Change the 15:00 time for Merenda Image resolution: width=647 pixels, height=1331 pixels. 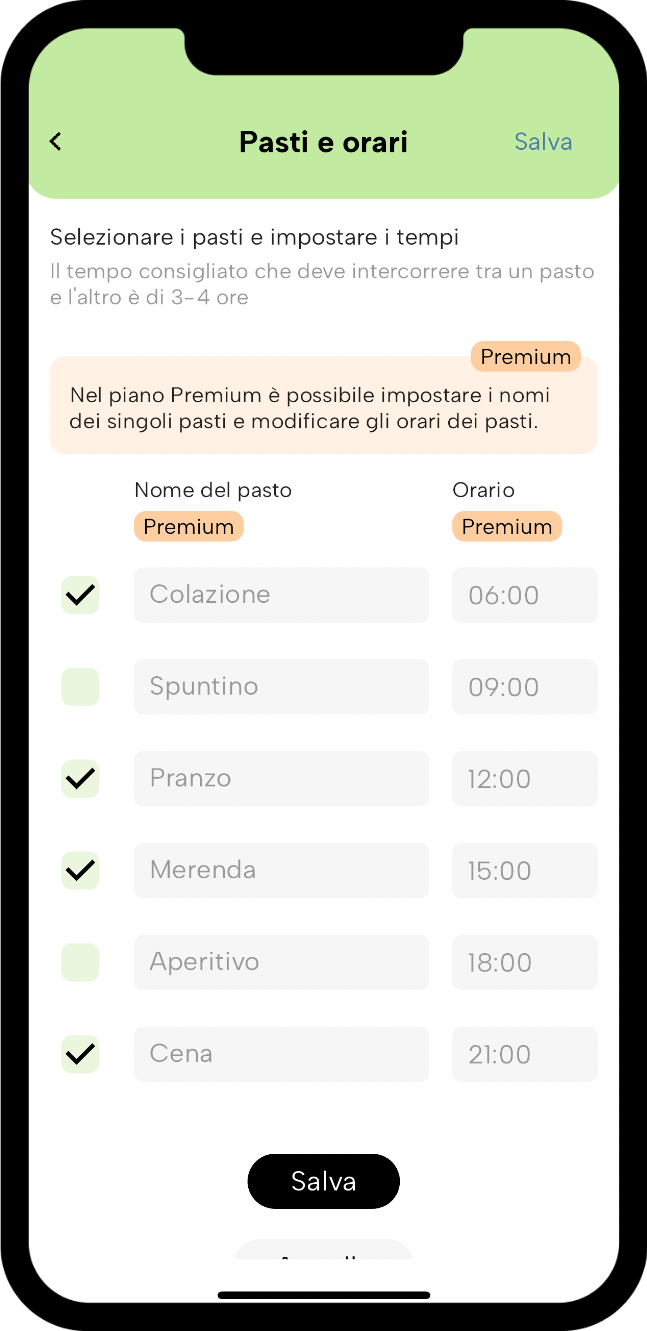525,870
